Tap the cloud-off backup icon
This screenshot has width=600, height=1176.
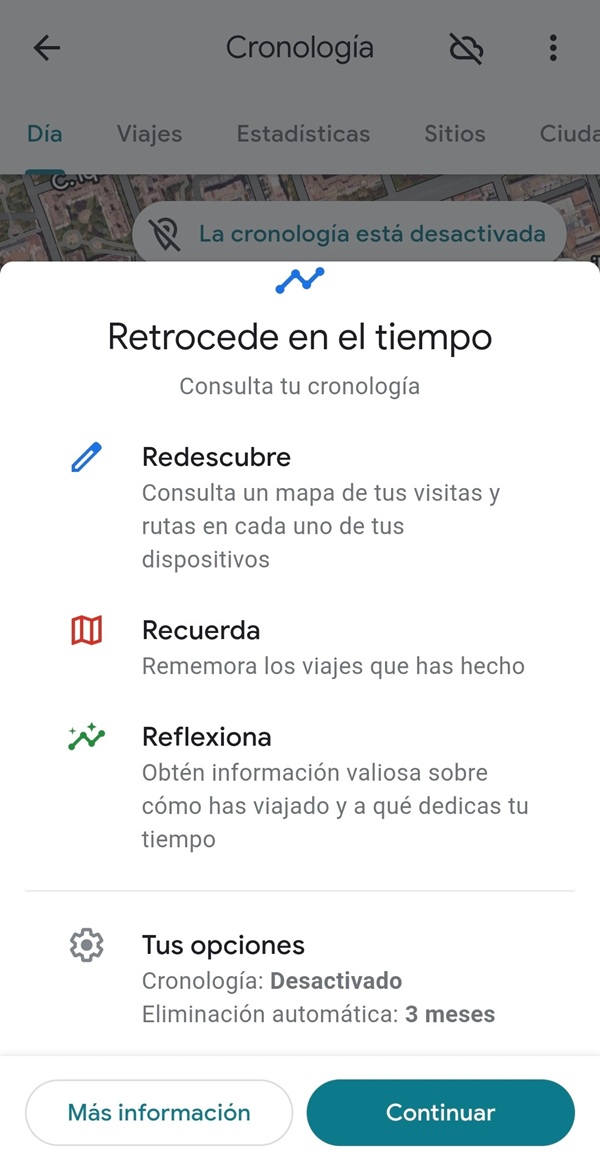click(x=466, y=48)
